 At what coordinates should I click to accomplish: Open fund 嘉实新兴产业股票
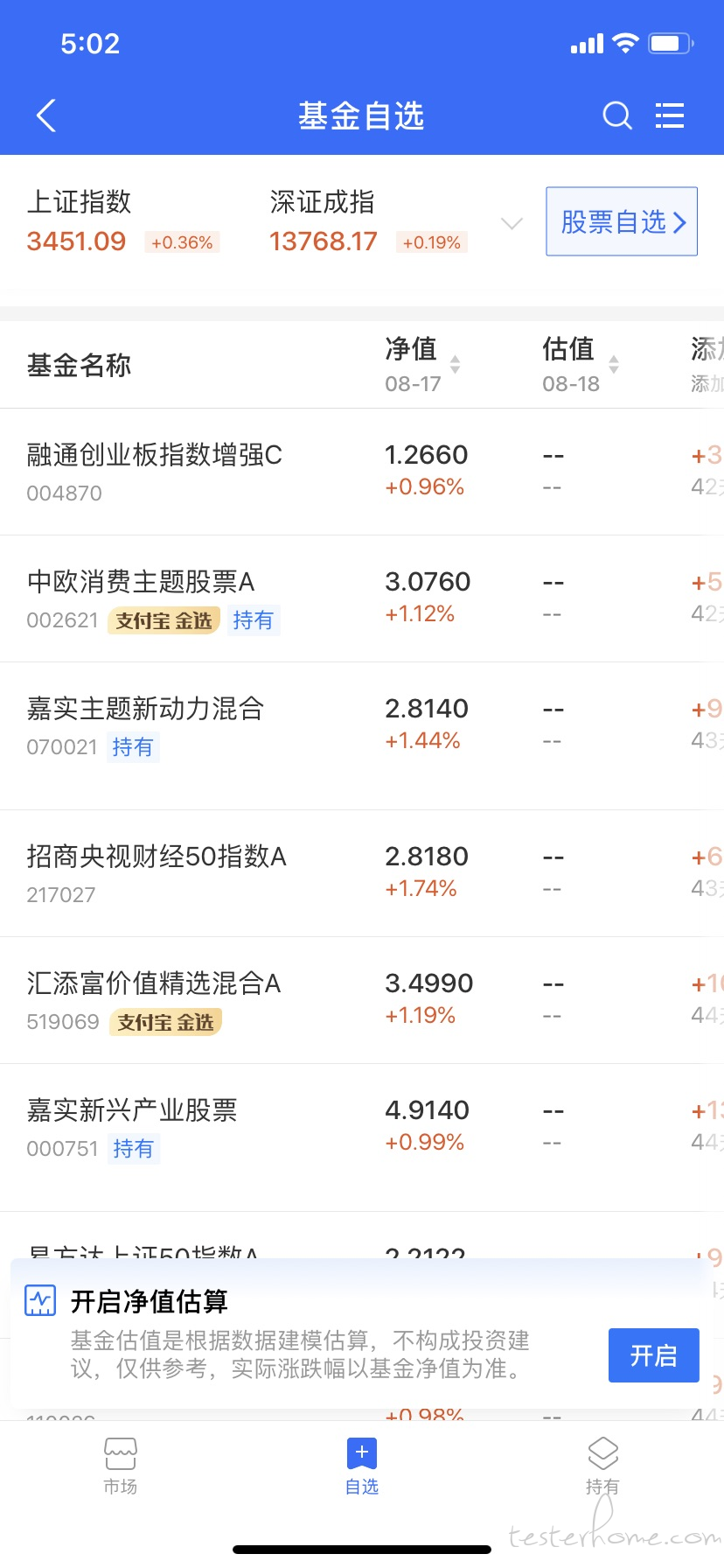tap(362, 1137)
